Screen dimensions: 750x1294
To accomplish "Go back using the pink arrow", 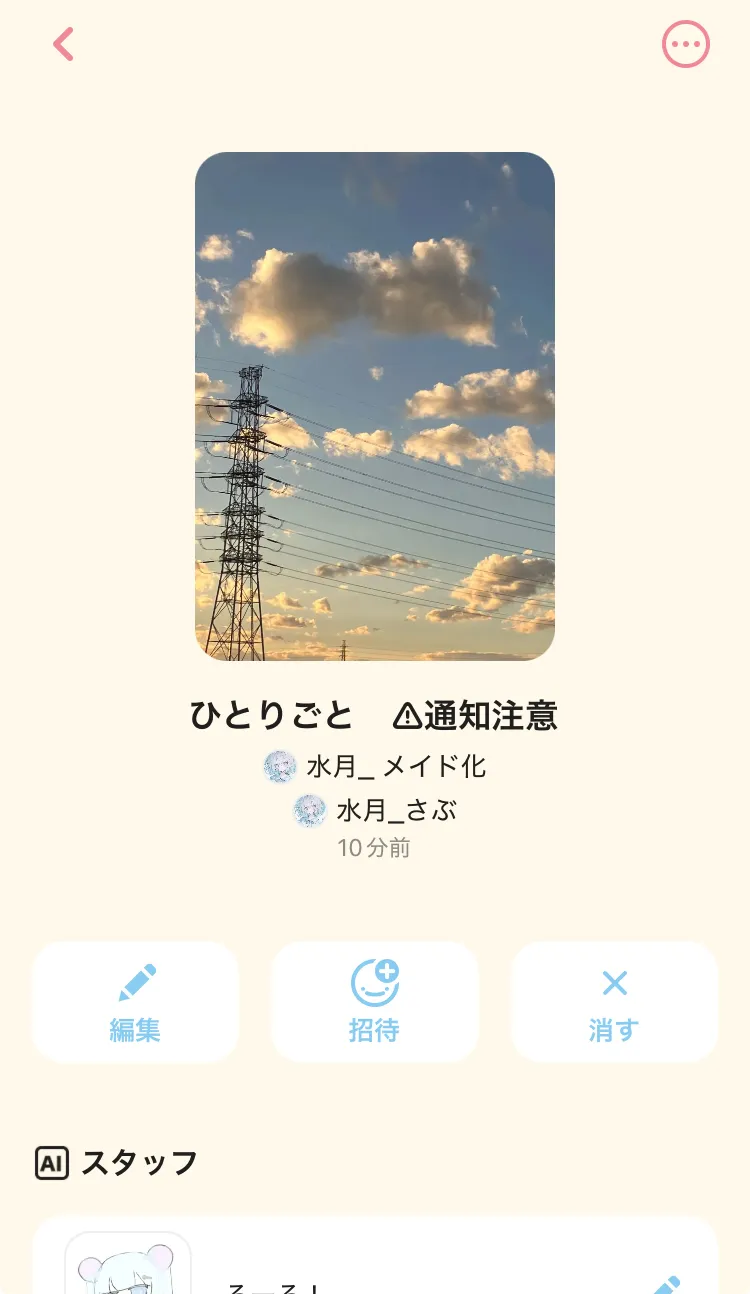I will tap(64, 44).
